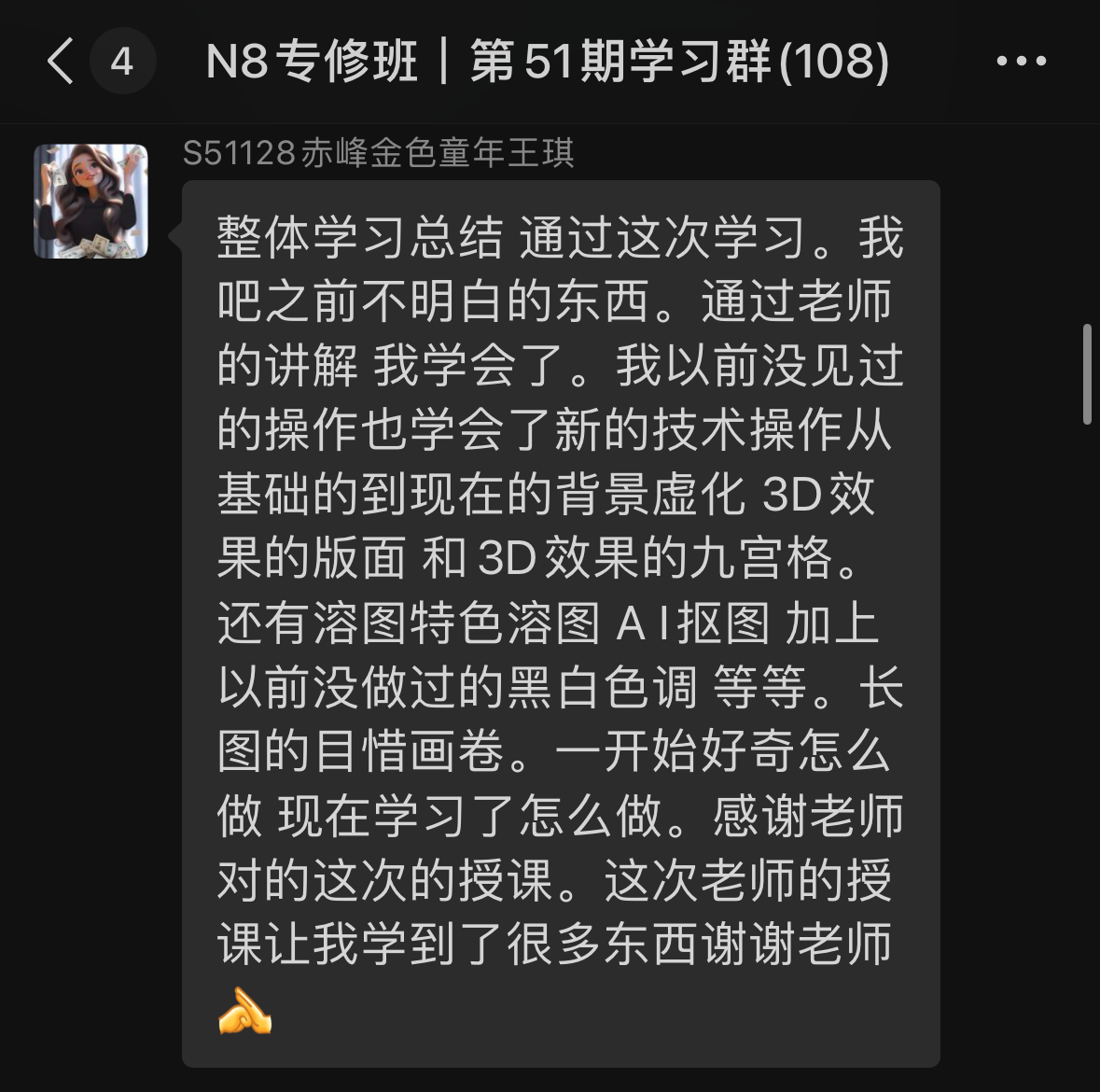Go back to the chat list
Screen dimensions: 1100x1092
tap(62, 62)
